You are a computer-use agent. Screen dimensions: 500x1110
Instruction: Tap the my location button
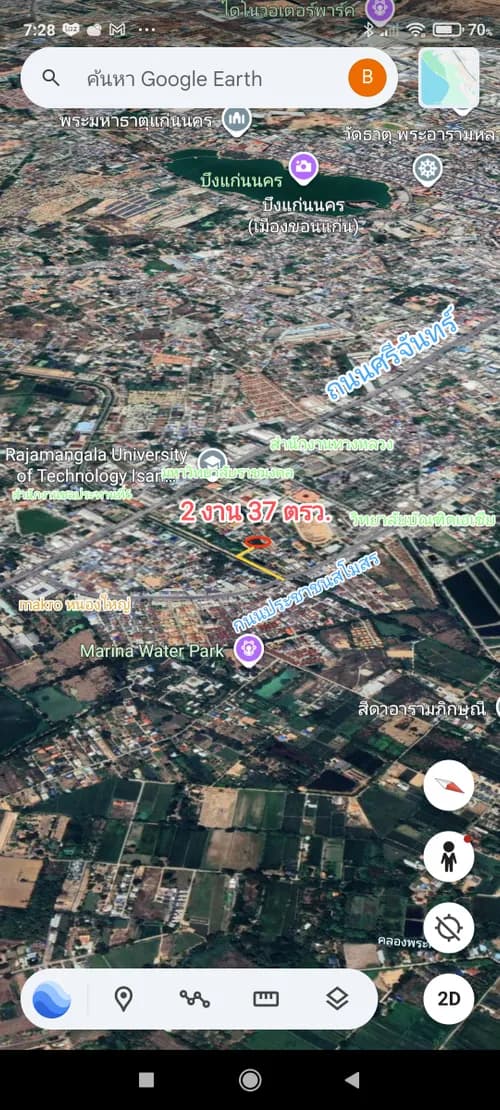click(x=449, y=927)
